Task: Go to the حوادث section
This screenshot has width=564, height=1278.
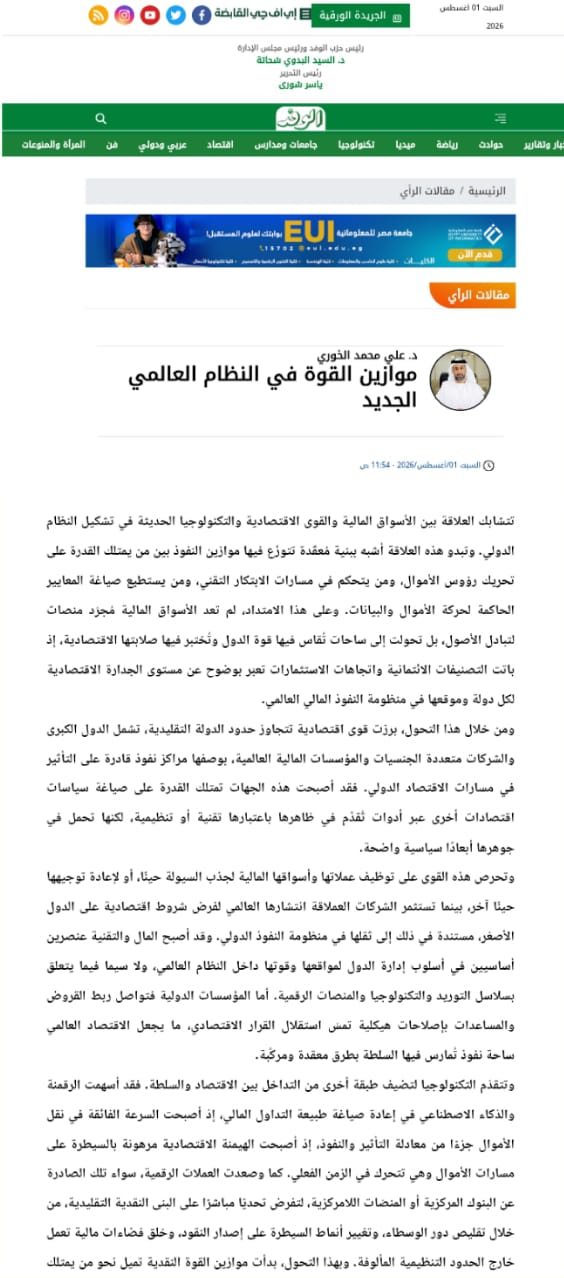Action: click(x=490, y=145)
